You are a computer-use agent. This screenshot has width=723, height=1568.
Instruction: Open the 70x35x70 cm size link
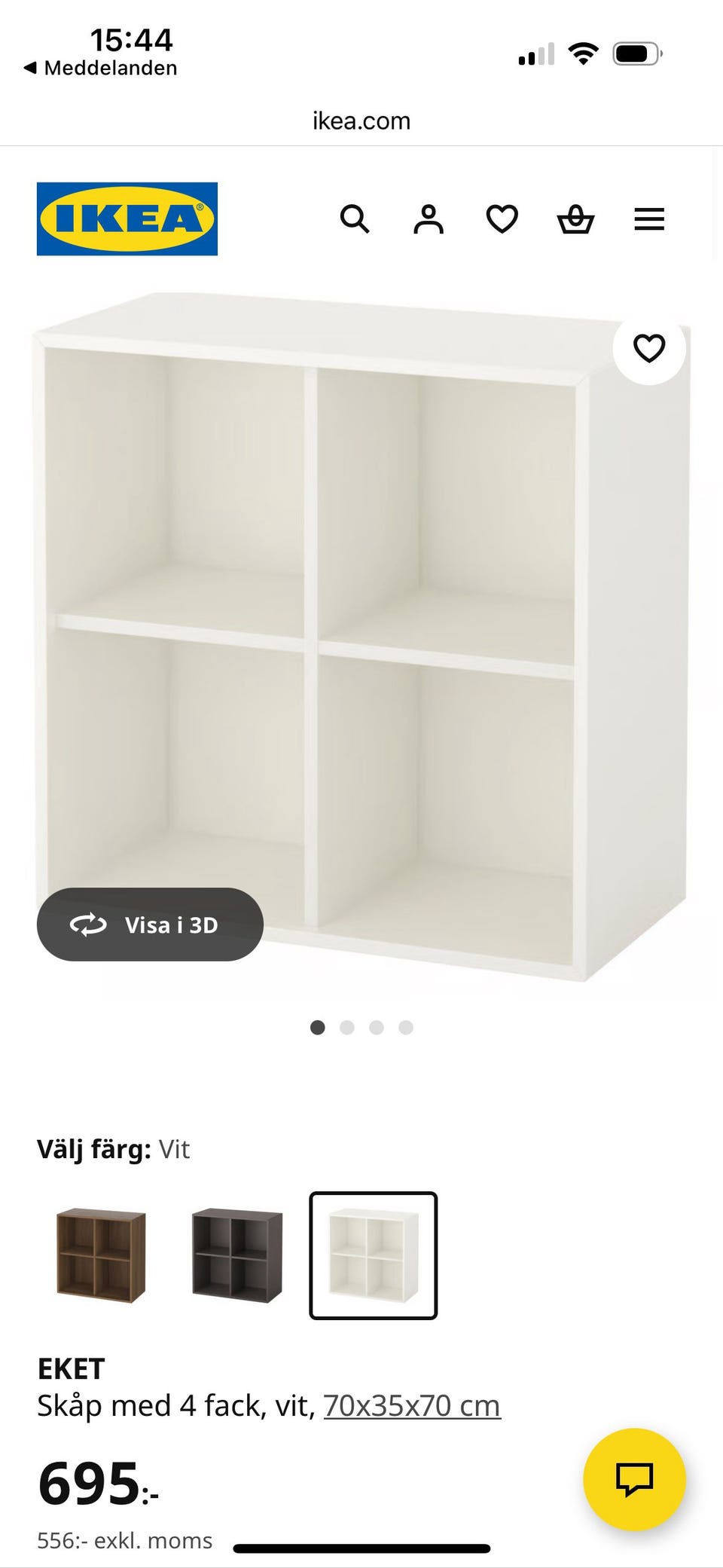[x=412, y=1406]
